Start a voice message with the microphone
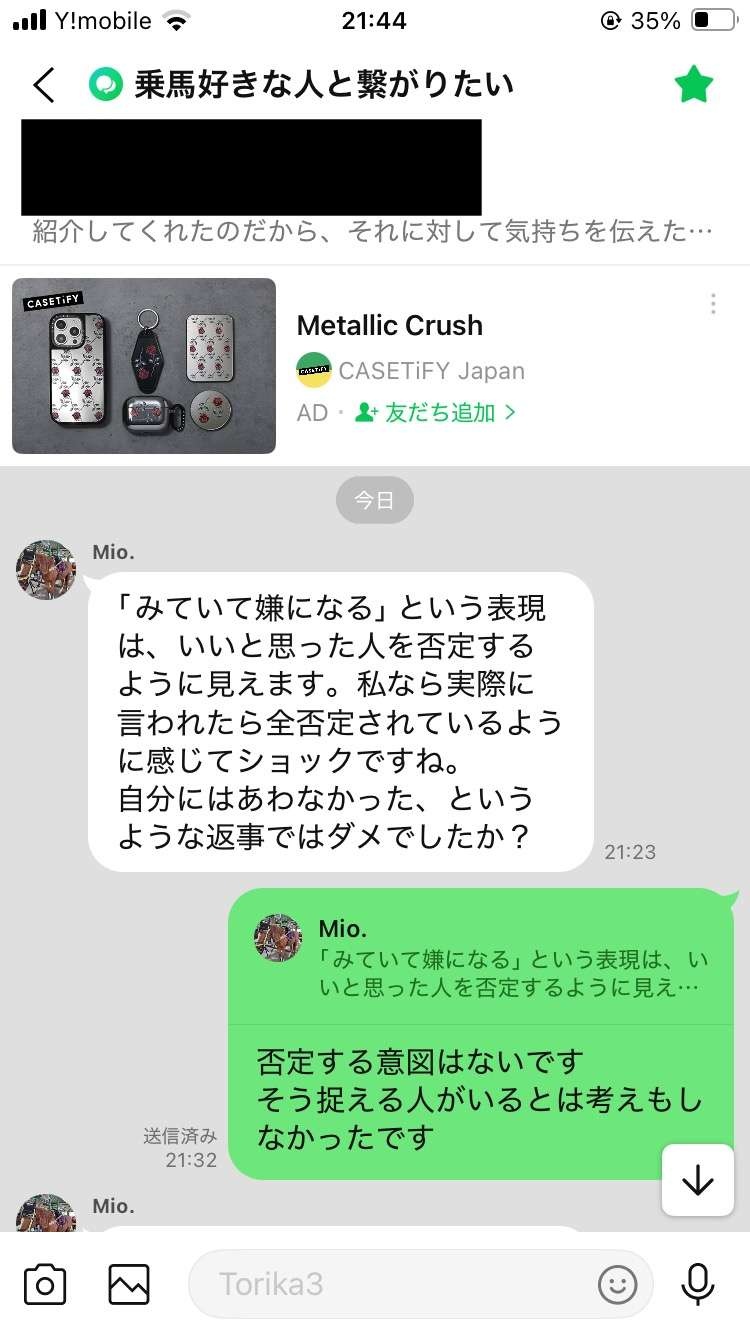 (x=697, y=1284)
